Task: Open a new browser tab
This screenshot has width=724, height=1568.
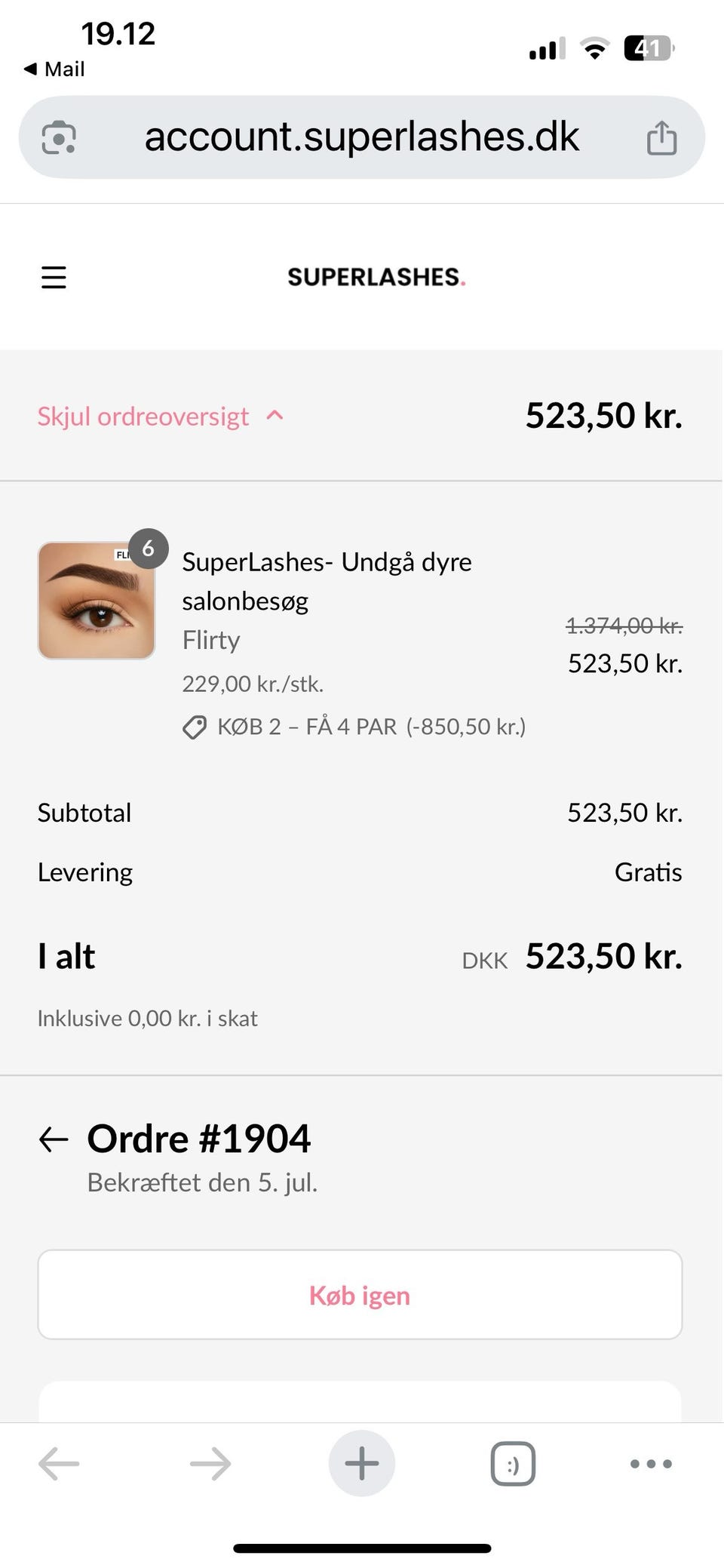Action: coord(361,1463)
